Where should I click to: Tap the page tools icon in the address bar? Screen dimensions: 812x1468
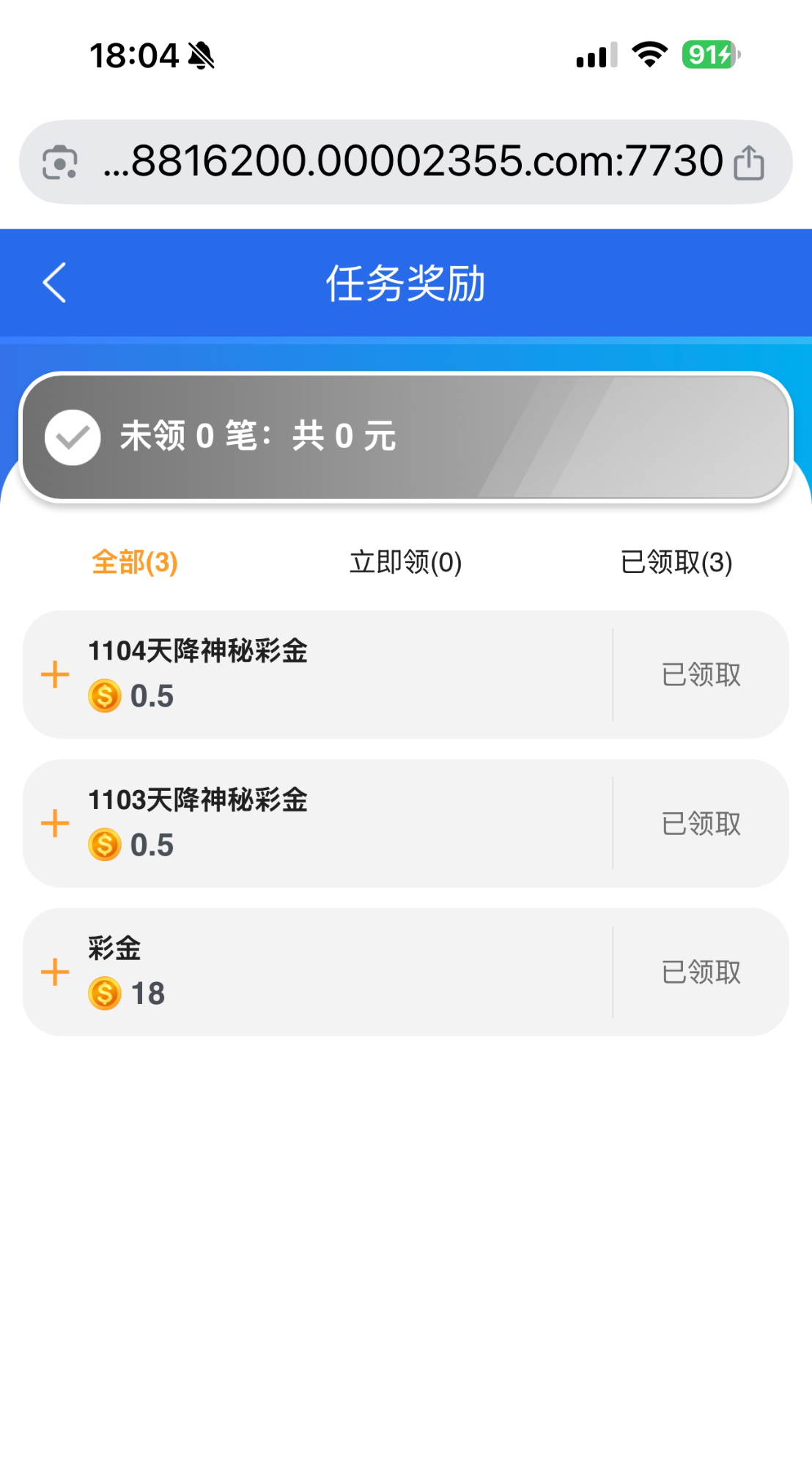[x=60, y=162]
